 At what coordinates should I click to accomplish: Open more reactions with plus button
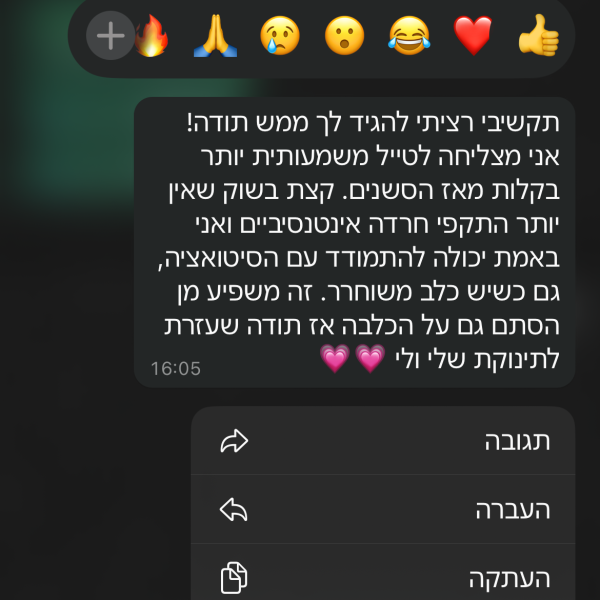(110, 37)
